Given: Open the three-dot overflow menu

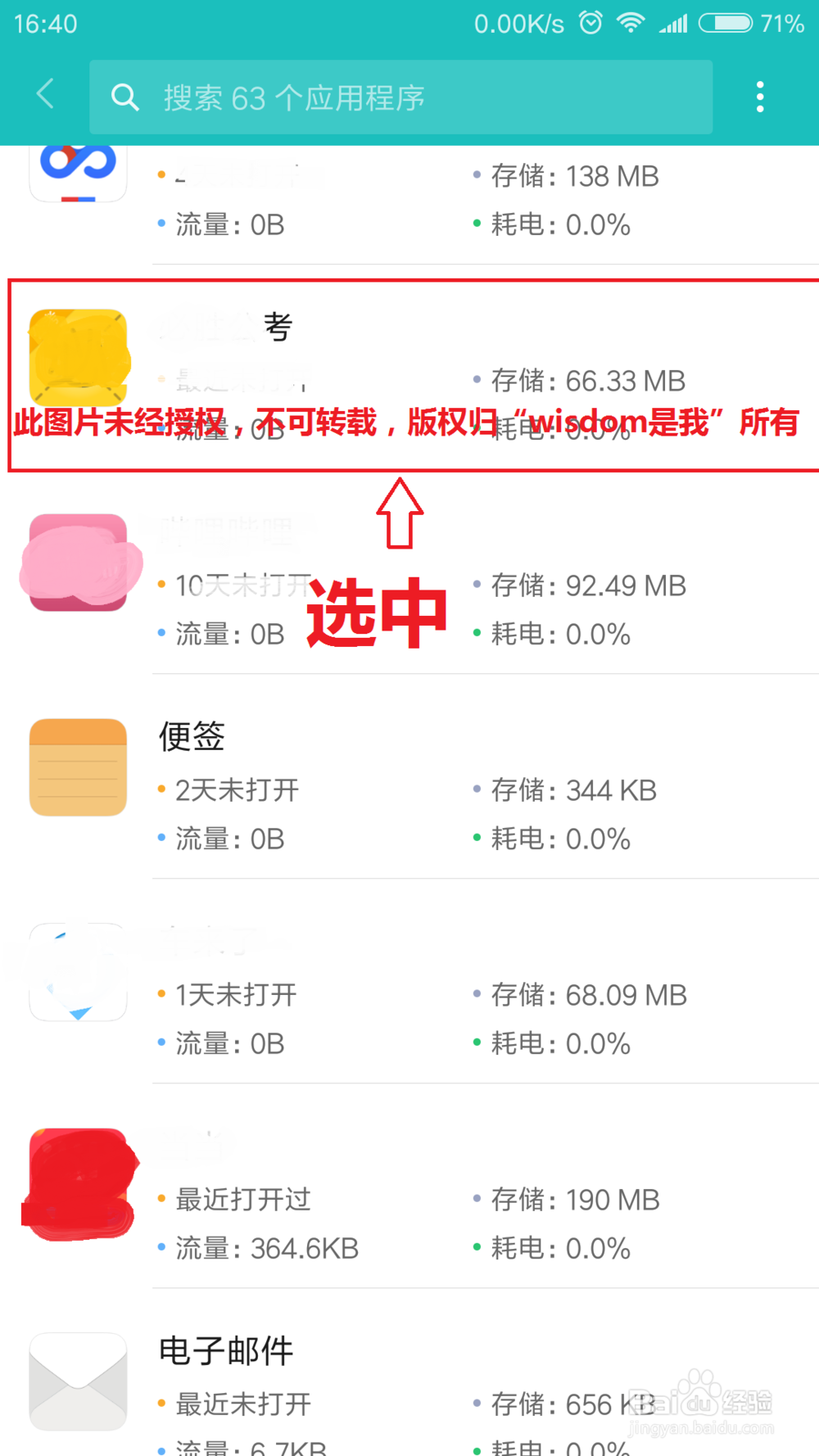Looking at the screenshot, I should [x=760, y=96].
